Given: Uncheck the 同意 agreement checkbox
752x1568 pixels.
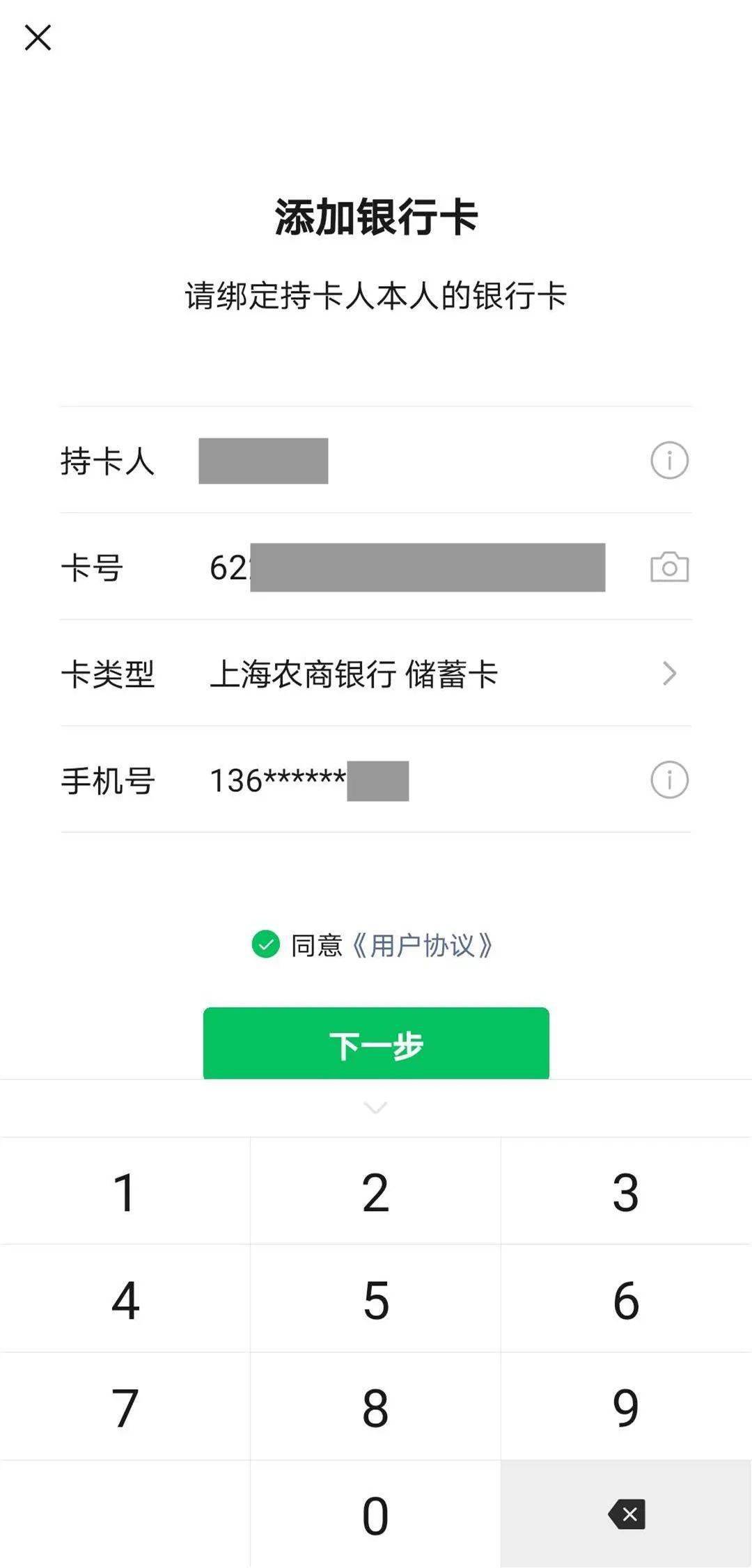Looking at the screenshot, I should 265,944.
